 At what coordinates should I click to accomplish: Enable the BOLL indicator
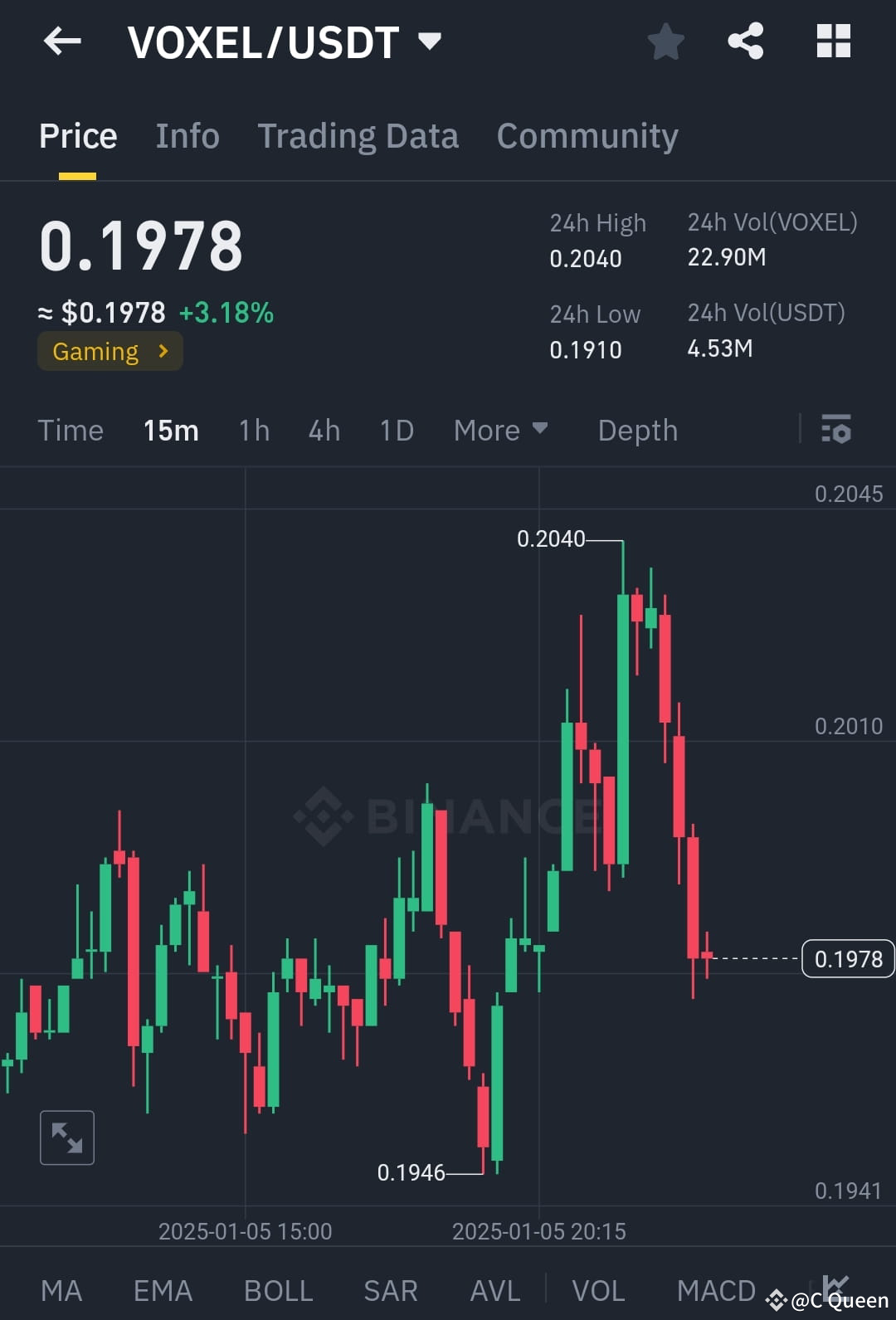point(278,1289)
